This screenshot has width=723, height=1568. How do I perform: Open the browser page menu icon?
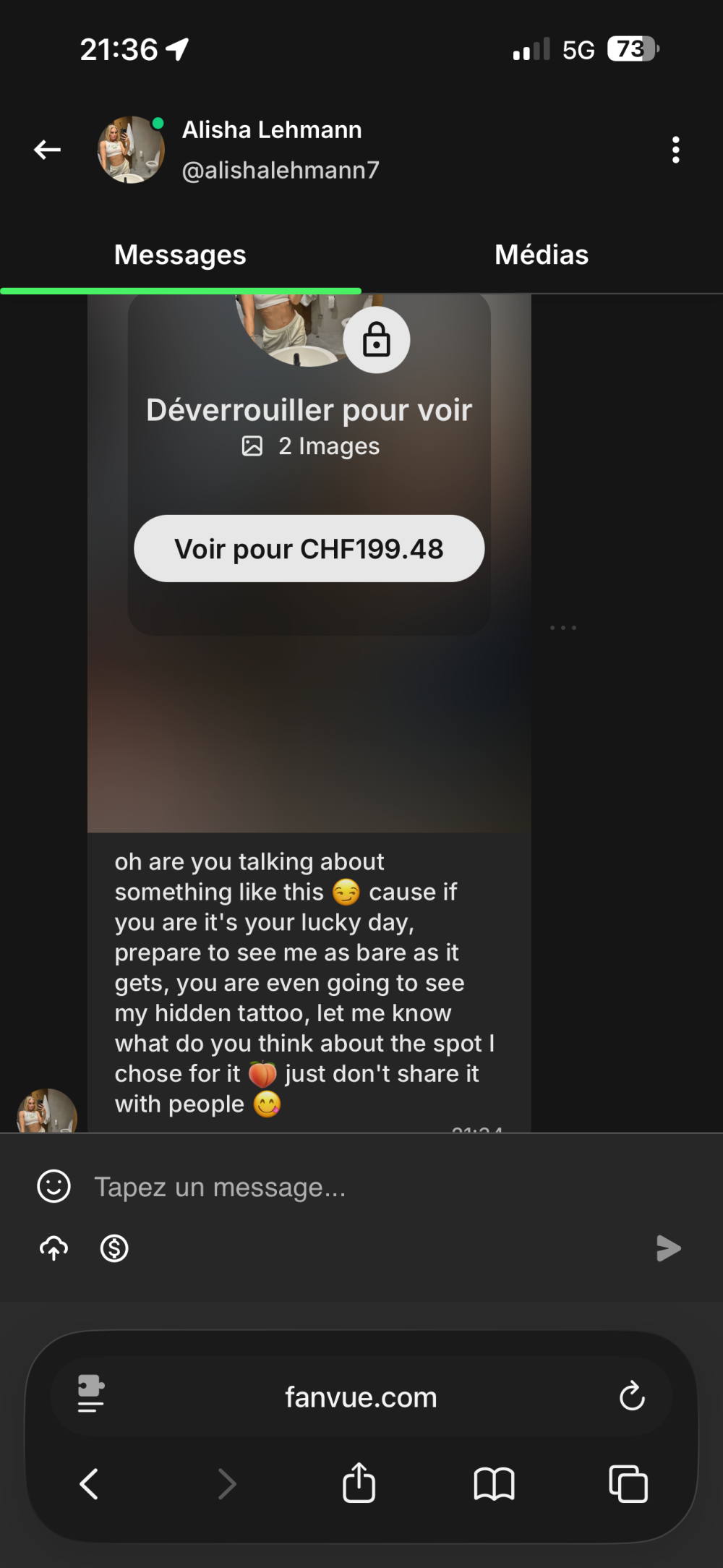[91, 1394]
